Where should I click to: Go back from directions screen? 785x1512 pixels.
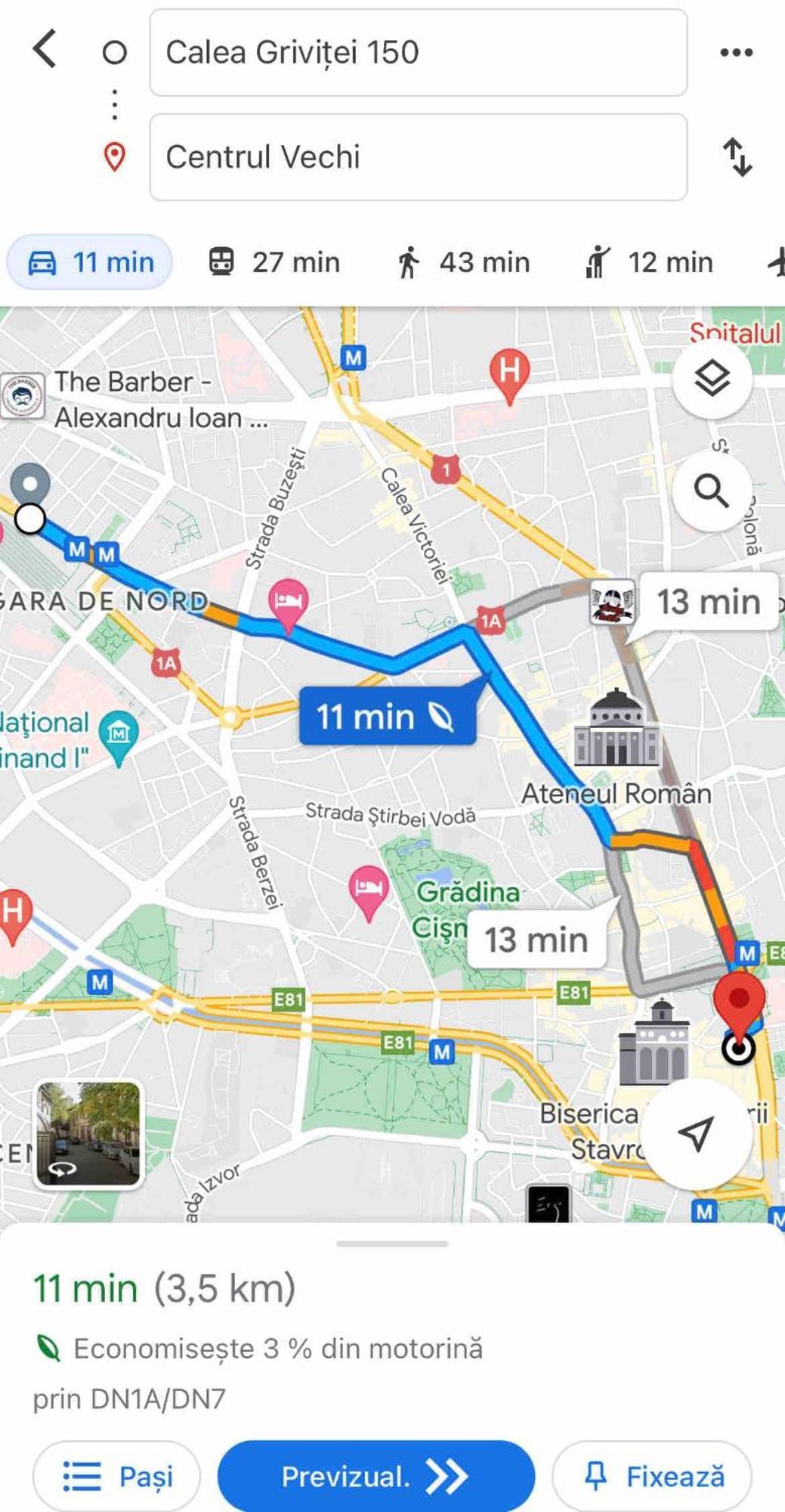(x=45, y=50)
